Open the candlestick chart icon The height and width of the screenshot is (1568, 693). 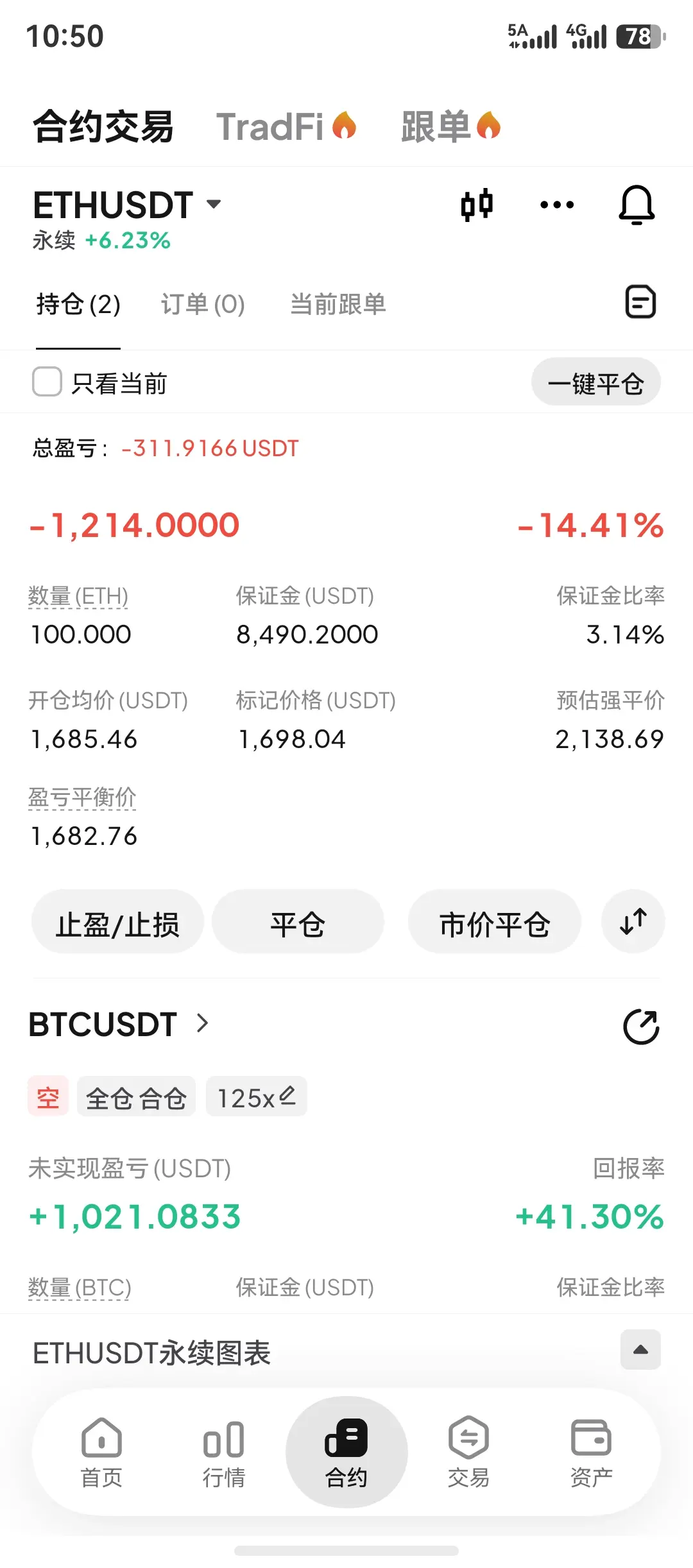[x=477, y=205]
